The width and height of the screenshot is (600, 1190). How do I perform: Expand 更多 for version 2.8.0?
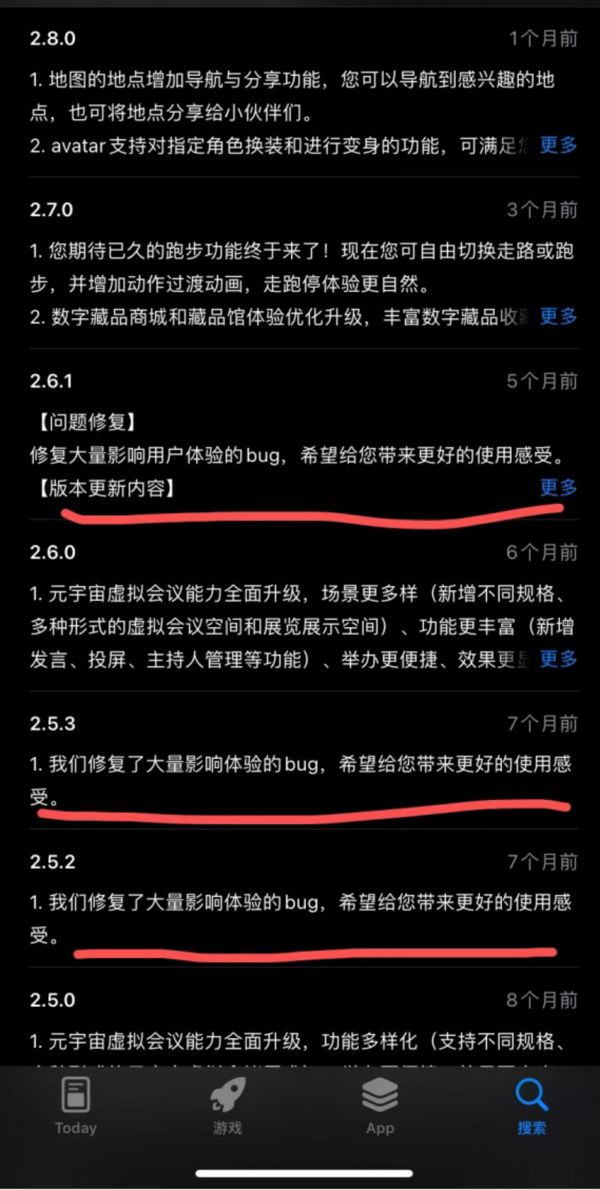[x=558, y=145]
